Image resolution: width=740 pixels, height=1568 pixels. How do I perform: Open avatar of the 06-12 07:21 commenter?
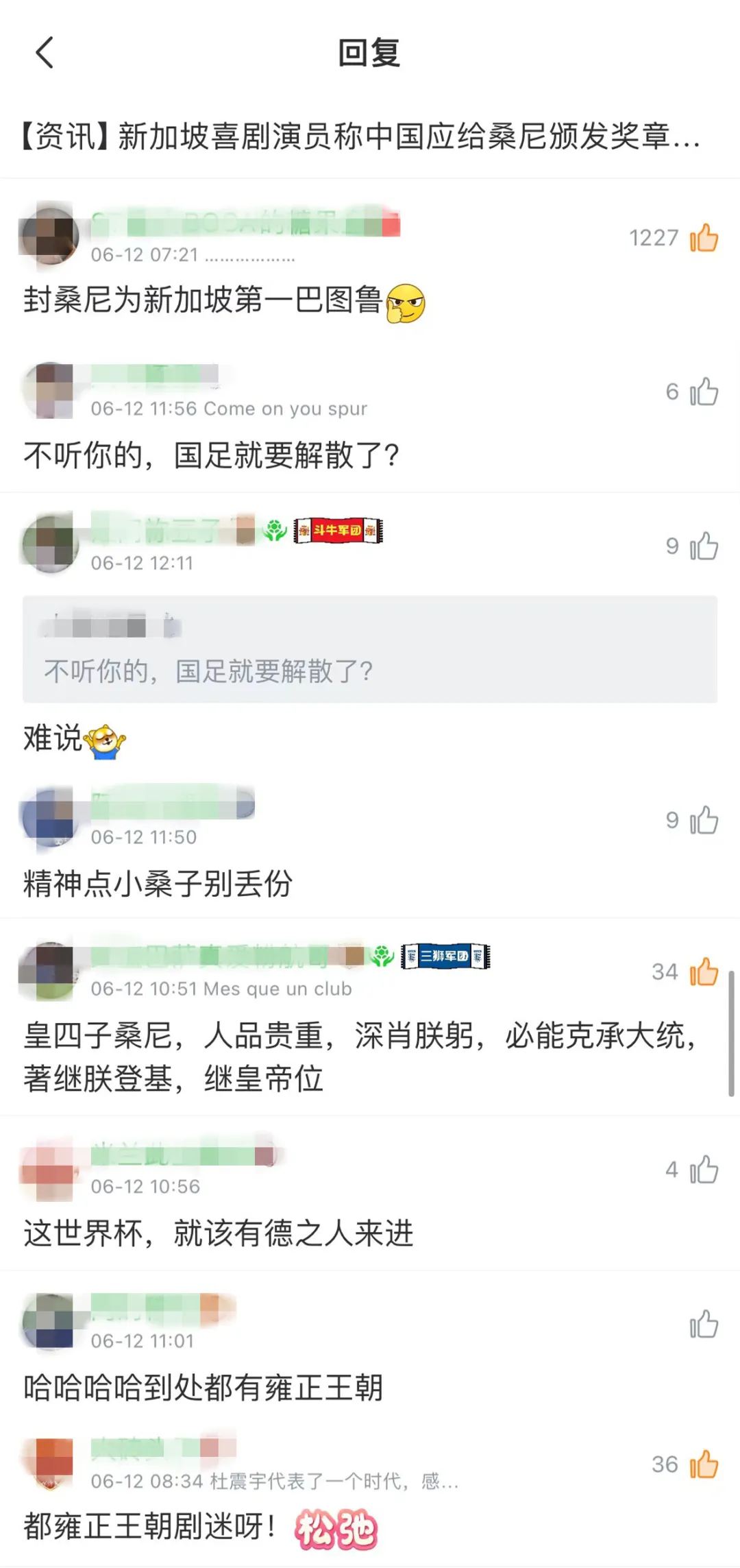point(49,237)
